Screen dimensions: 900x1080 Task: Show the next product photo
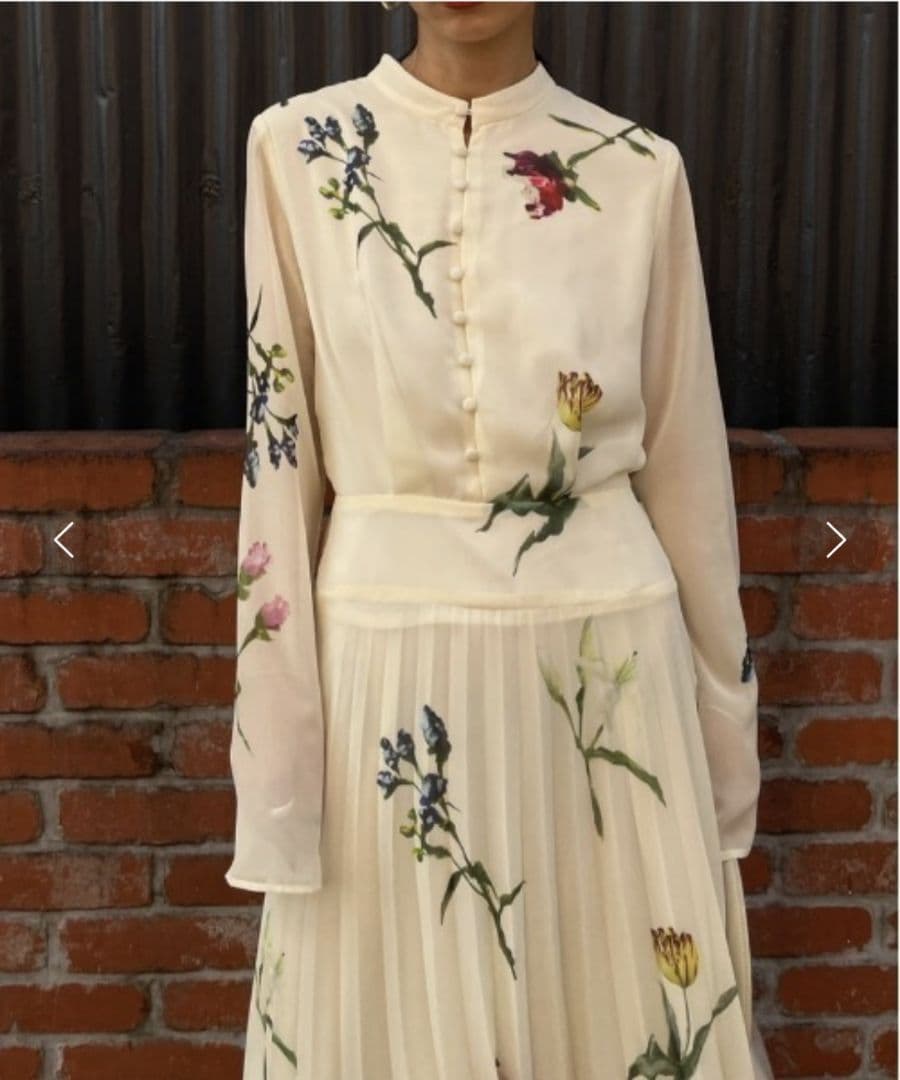tap(836, 540)
